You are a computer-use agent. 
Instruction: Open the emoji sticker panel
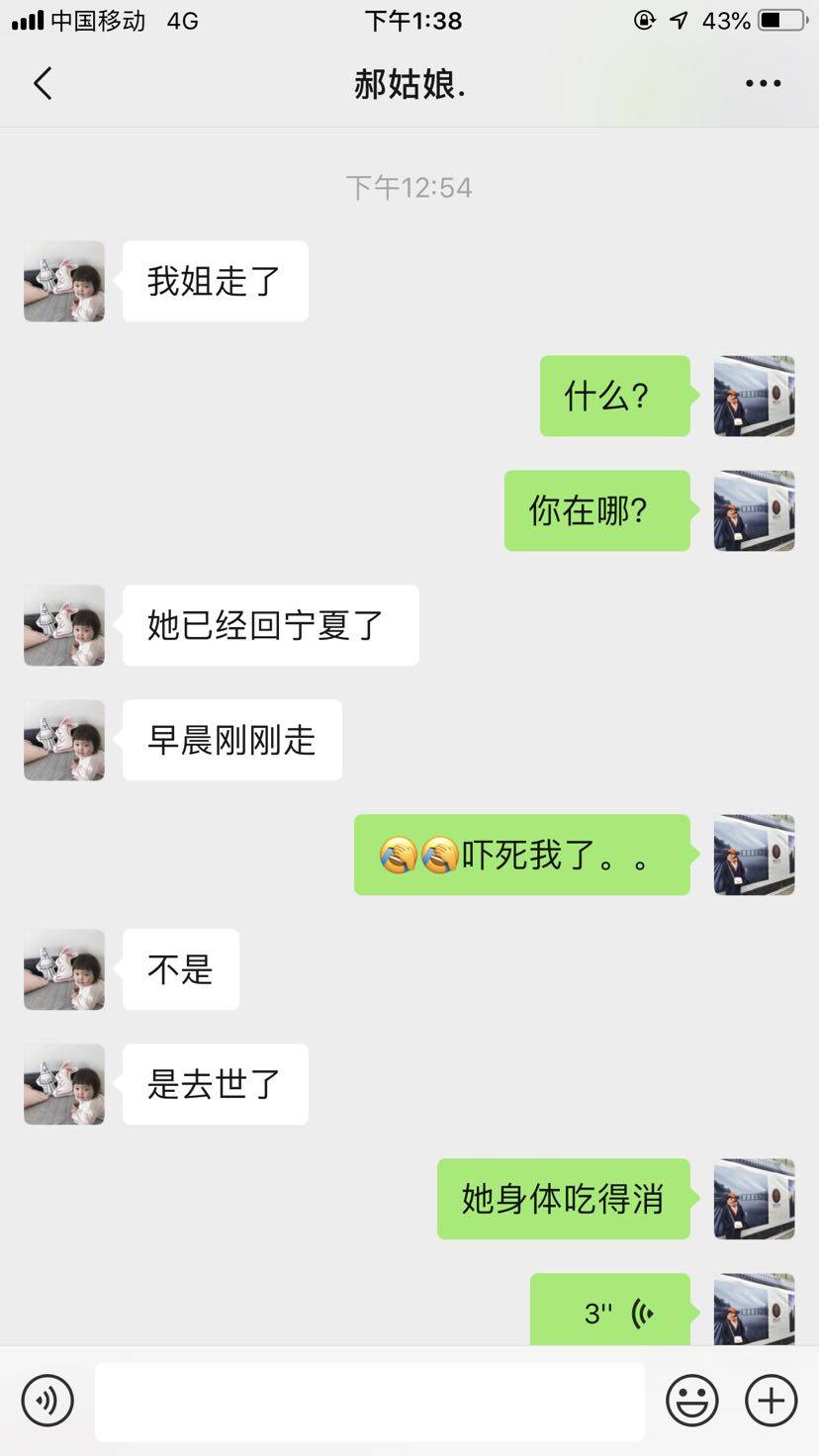click(691, 1401)
